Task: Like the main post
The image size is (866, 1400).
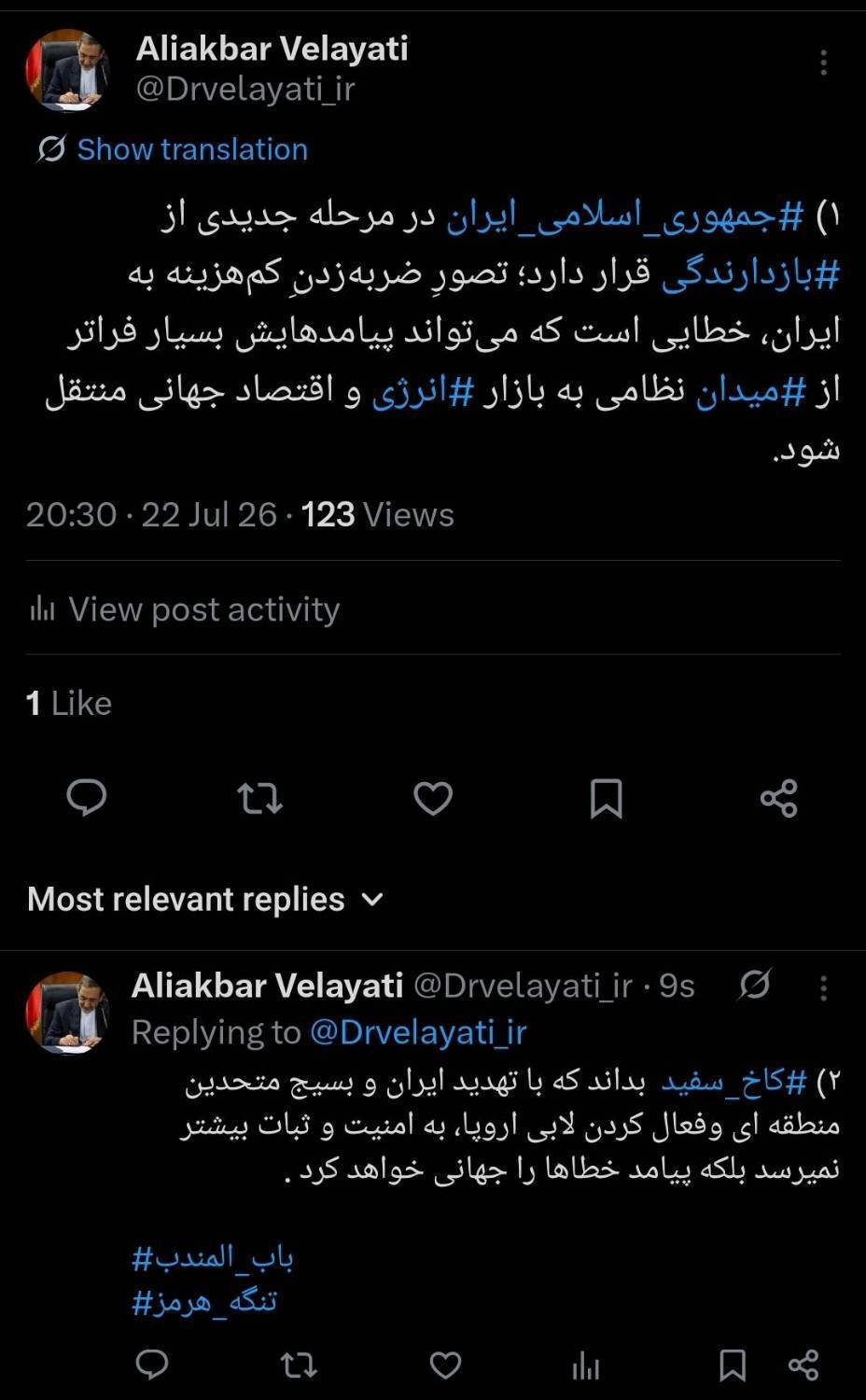Action: click(x=433, y=799)
